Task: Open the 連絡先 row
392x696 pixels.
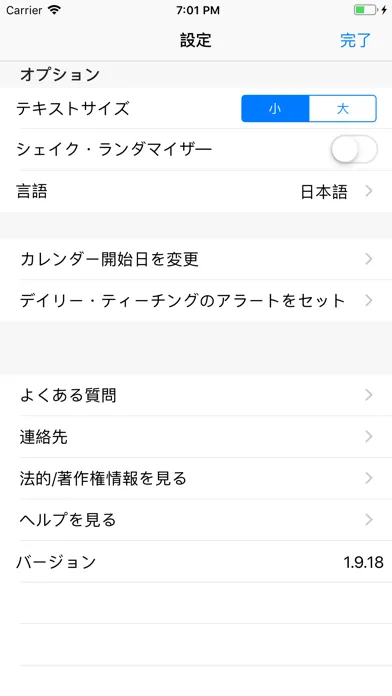Action: point(196,437)
